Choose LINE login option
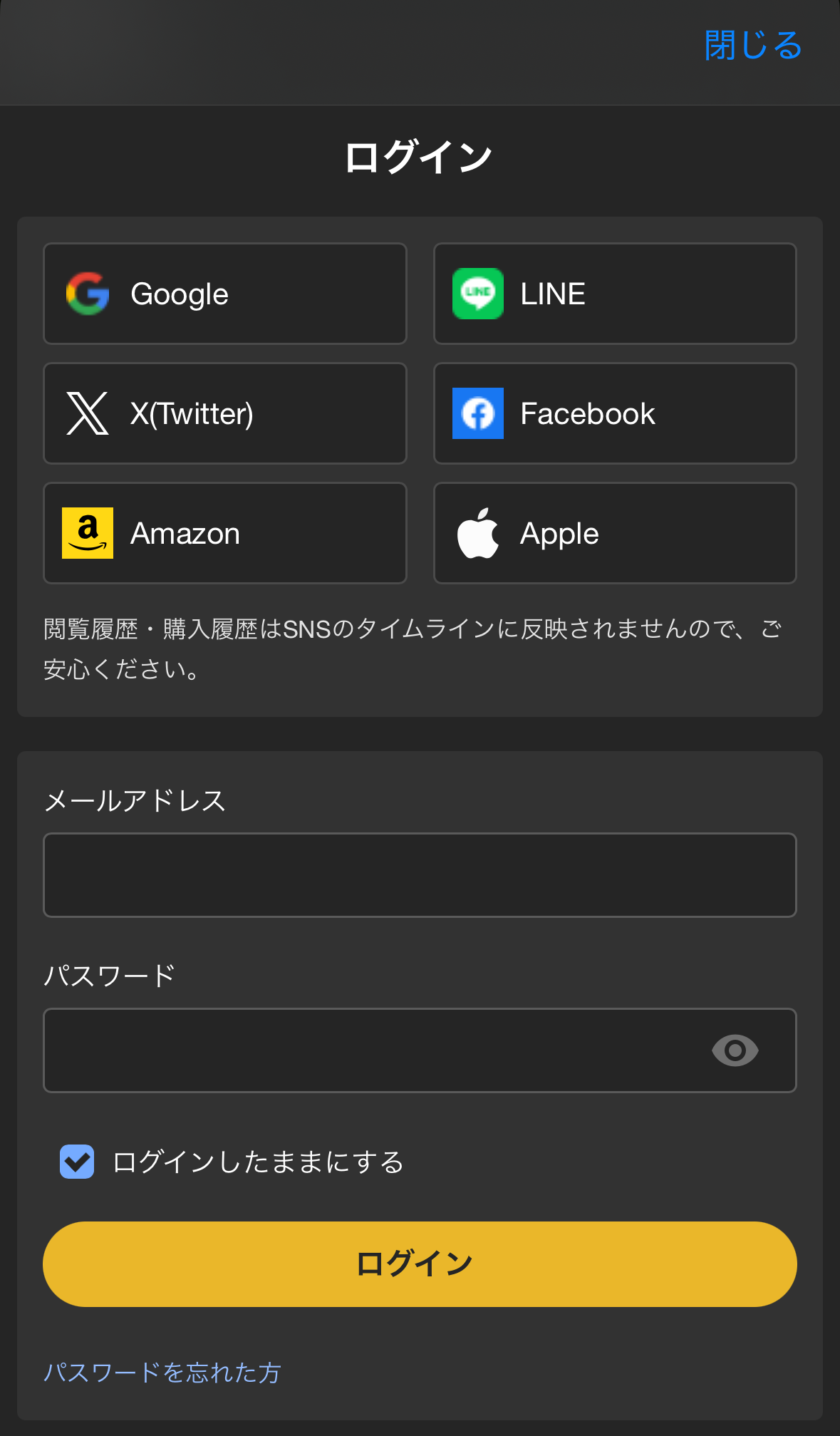 click(x=615, y=294)
